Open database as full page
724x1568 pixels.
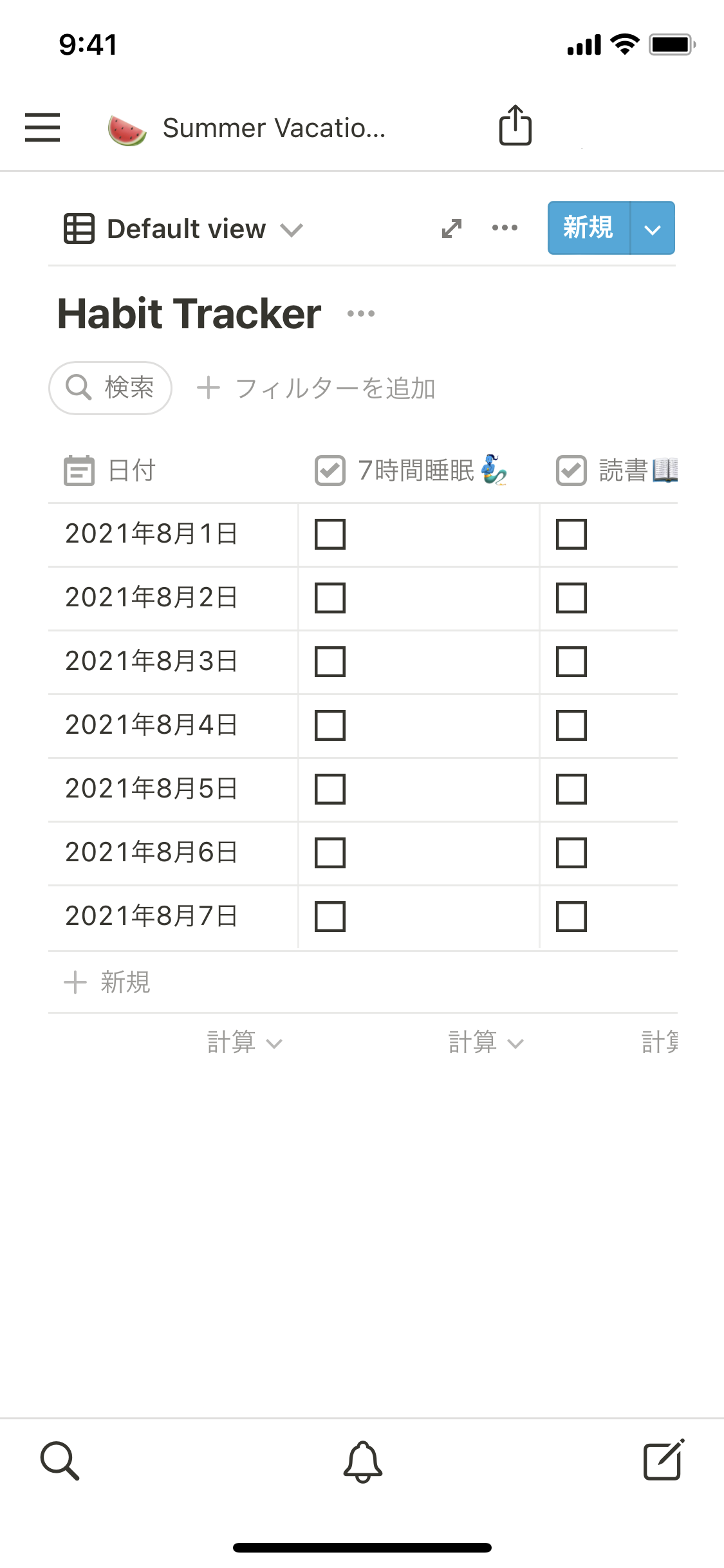pyautogui.click(x=452, y=229)
